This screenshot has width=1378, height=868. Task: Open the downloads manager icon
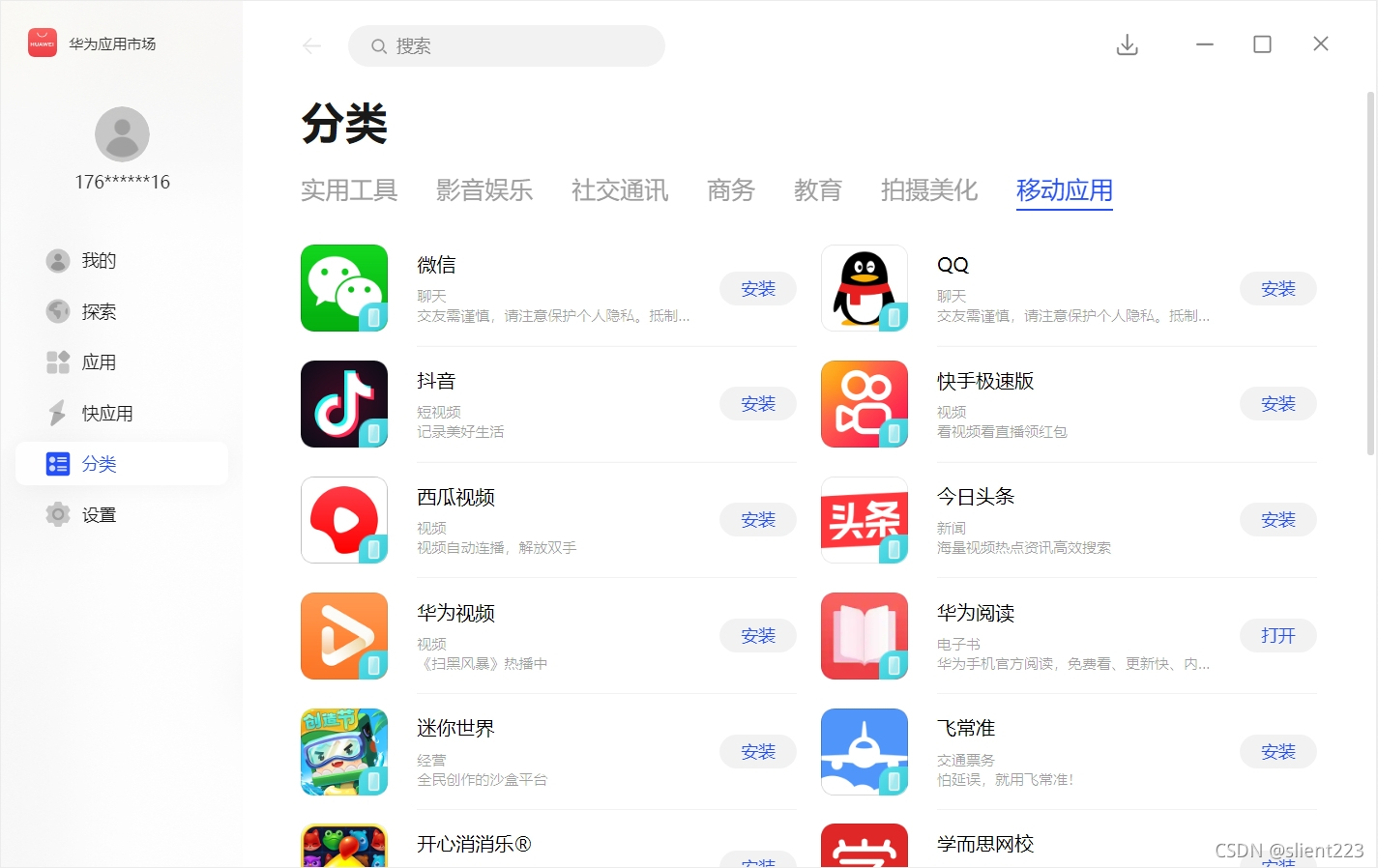point(1127,44)
